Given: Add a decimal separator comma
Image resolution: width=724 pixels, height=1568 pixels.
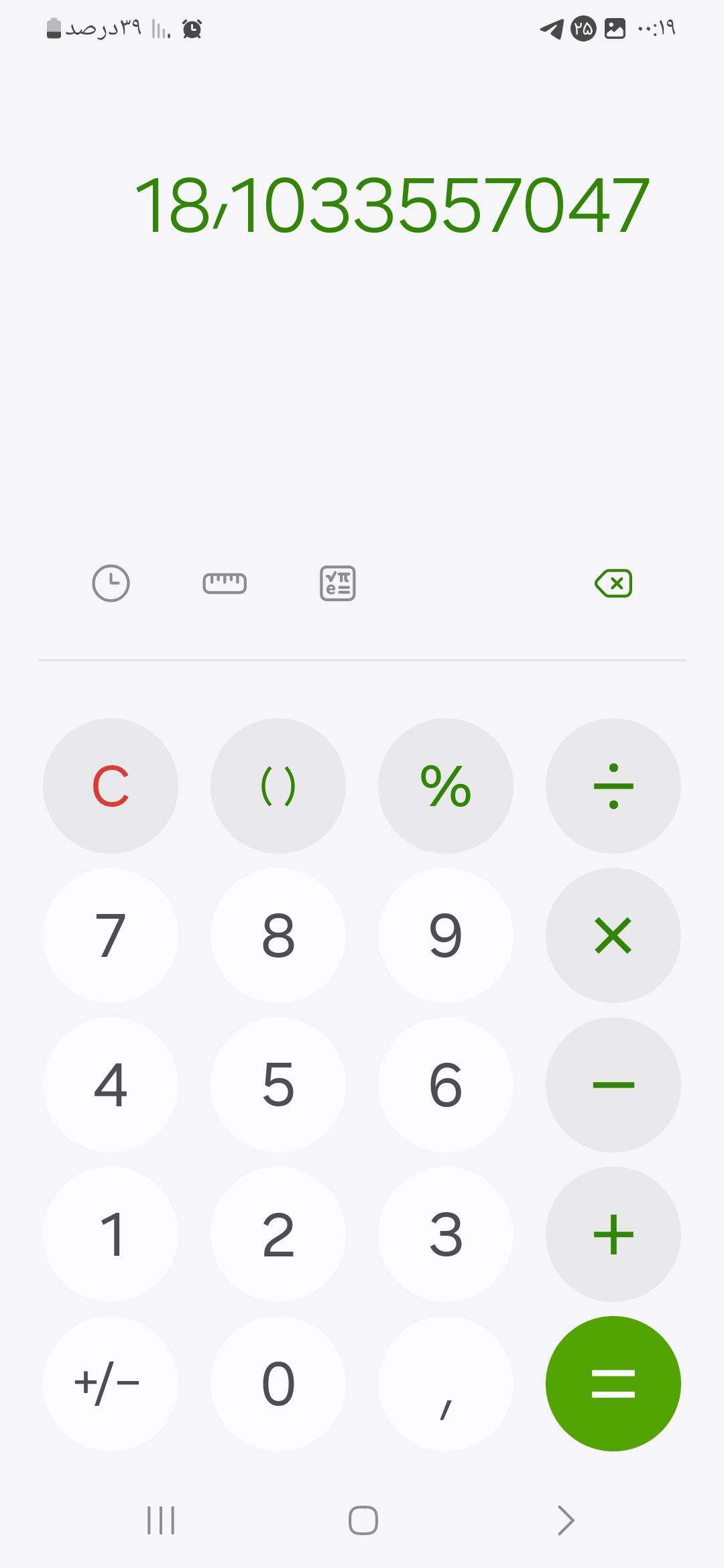Looking at the screenshot, I should (446, 1384).
